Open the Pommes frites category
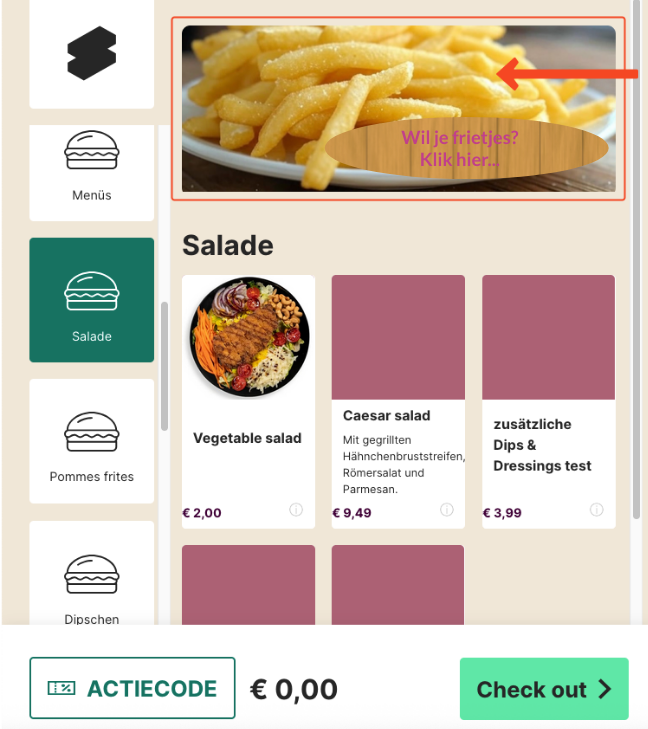 pyautogui.click(x=92, y=441)
